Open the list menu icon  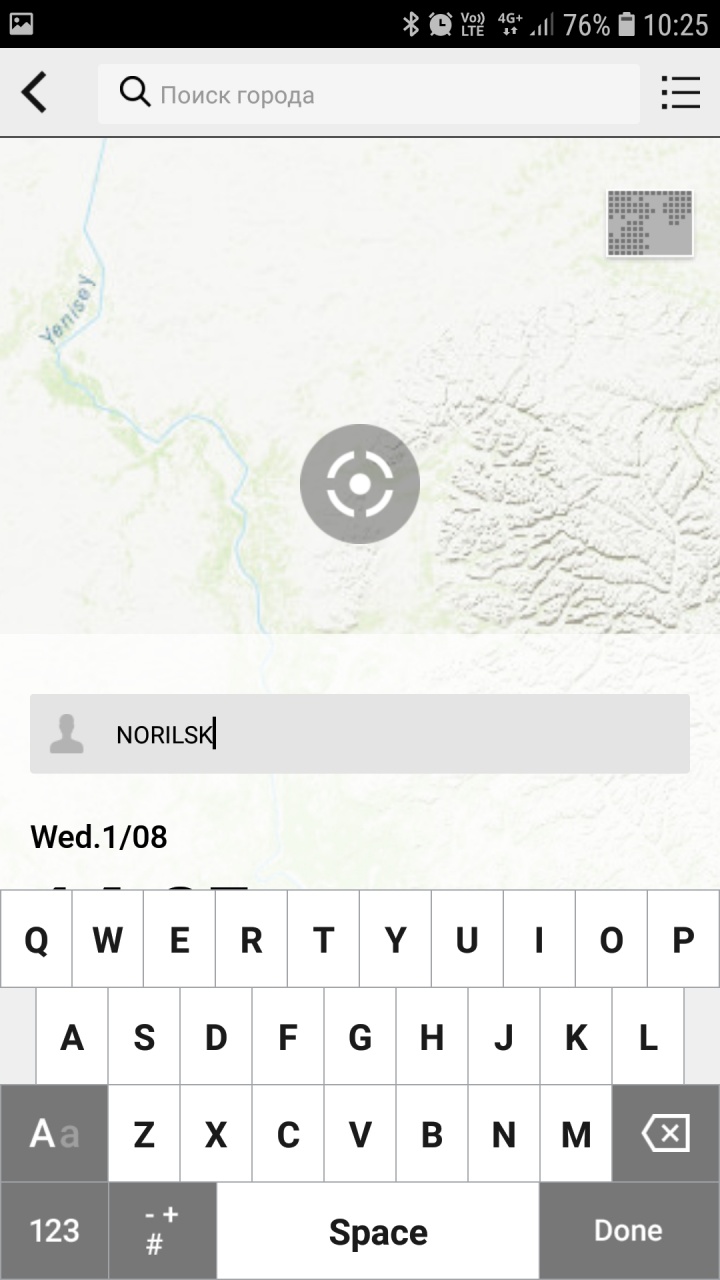(681, 93)
